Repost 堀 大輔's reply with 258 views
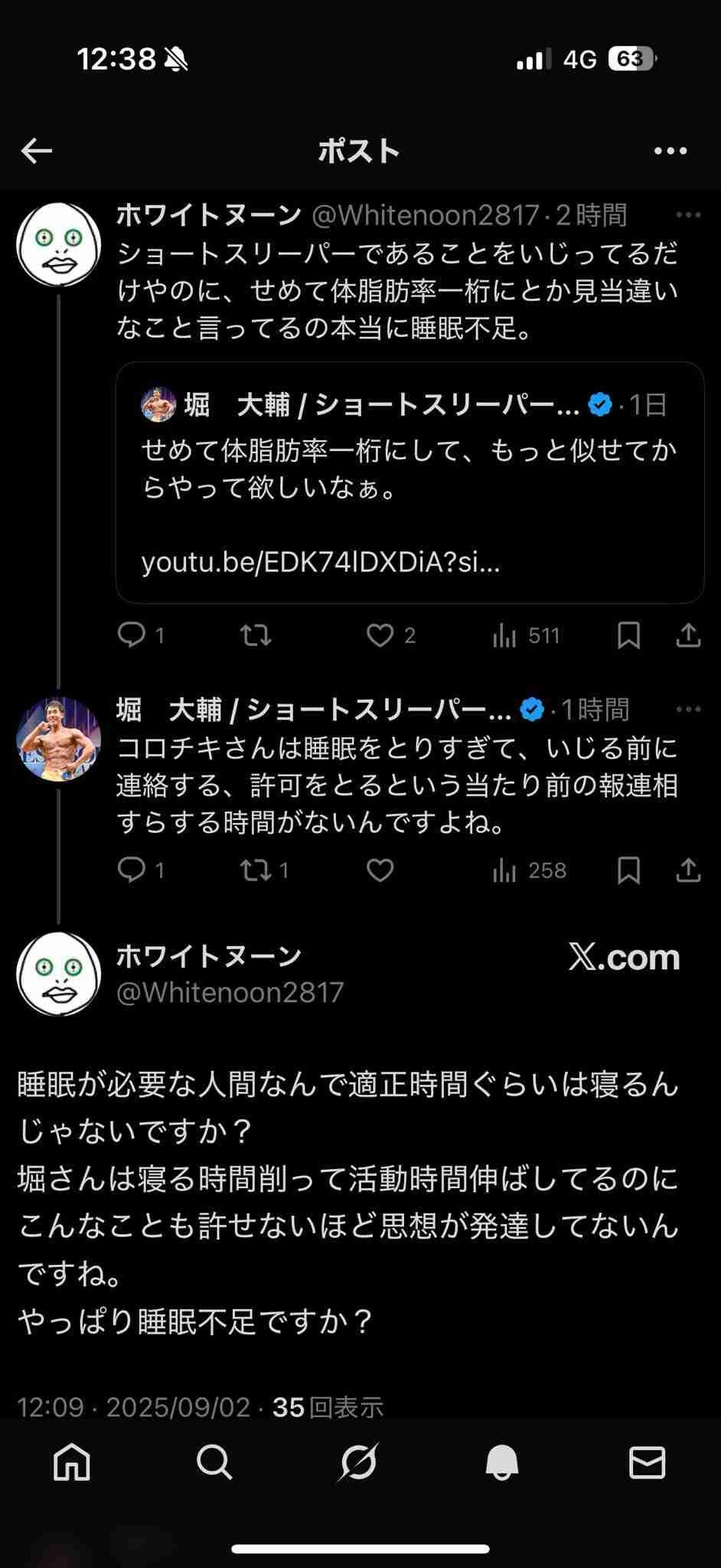This screenshot has height=1568, width=721. pos(256,870)
